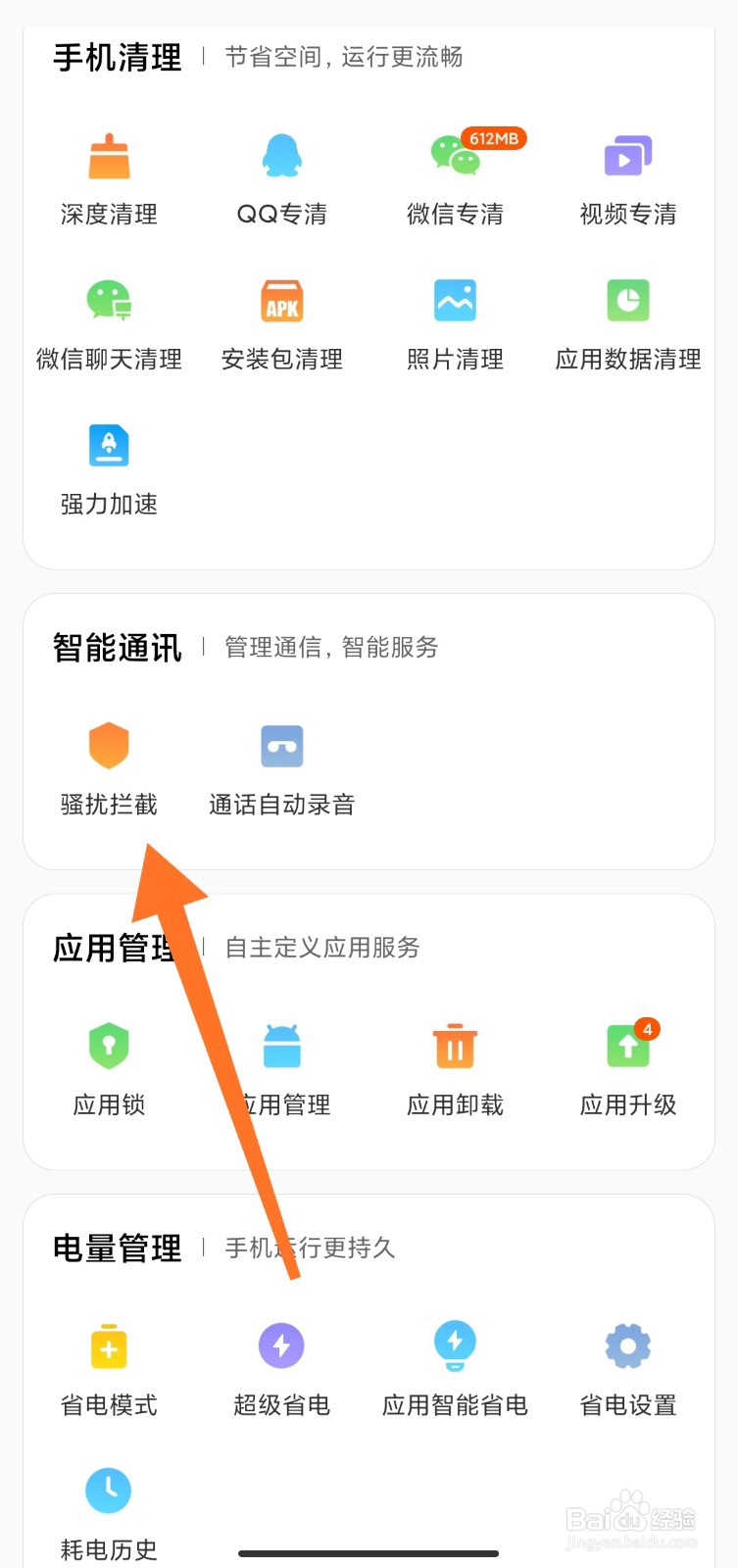Open 应用锁 app lock
The image size is (738, 1568).
(109, 1070)
